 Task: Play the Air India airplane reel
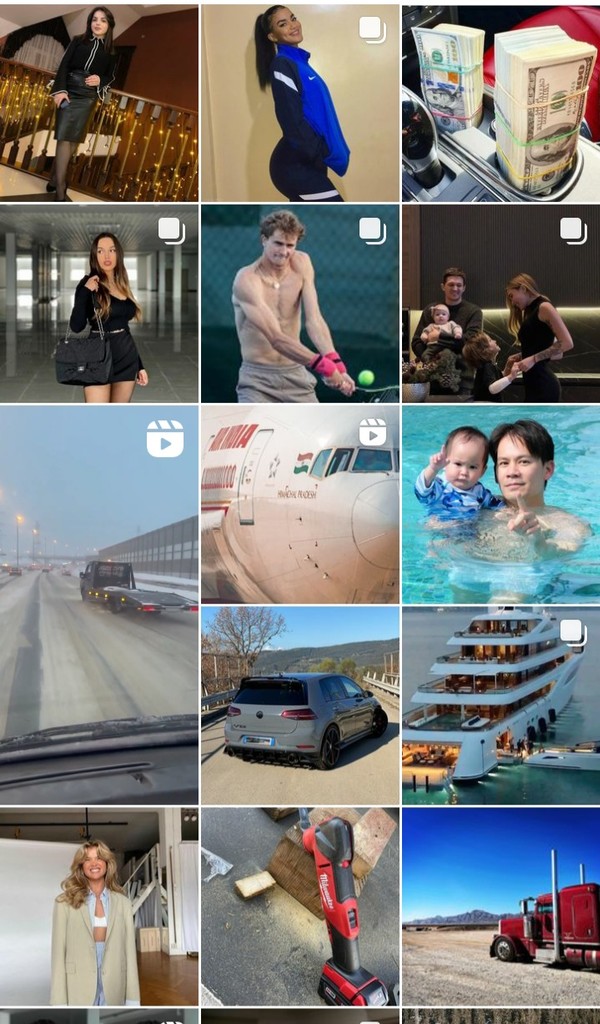300,503
